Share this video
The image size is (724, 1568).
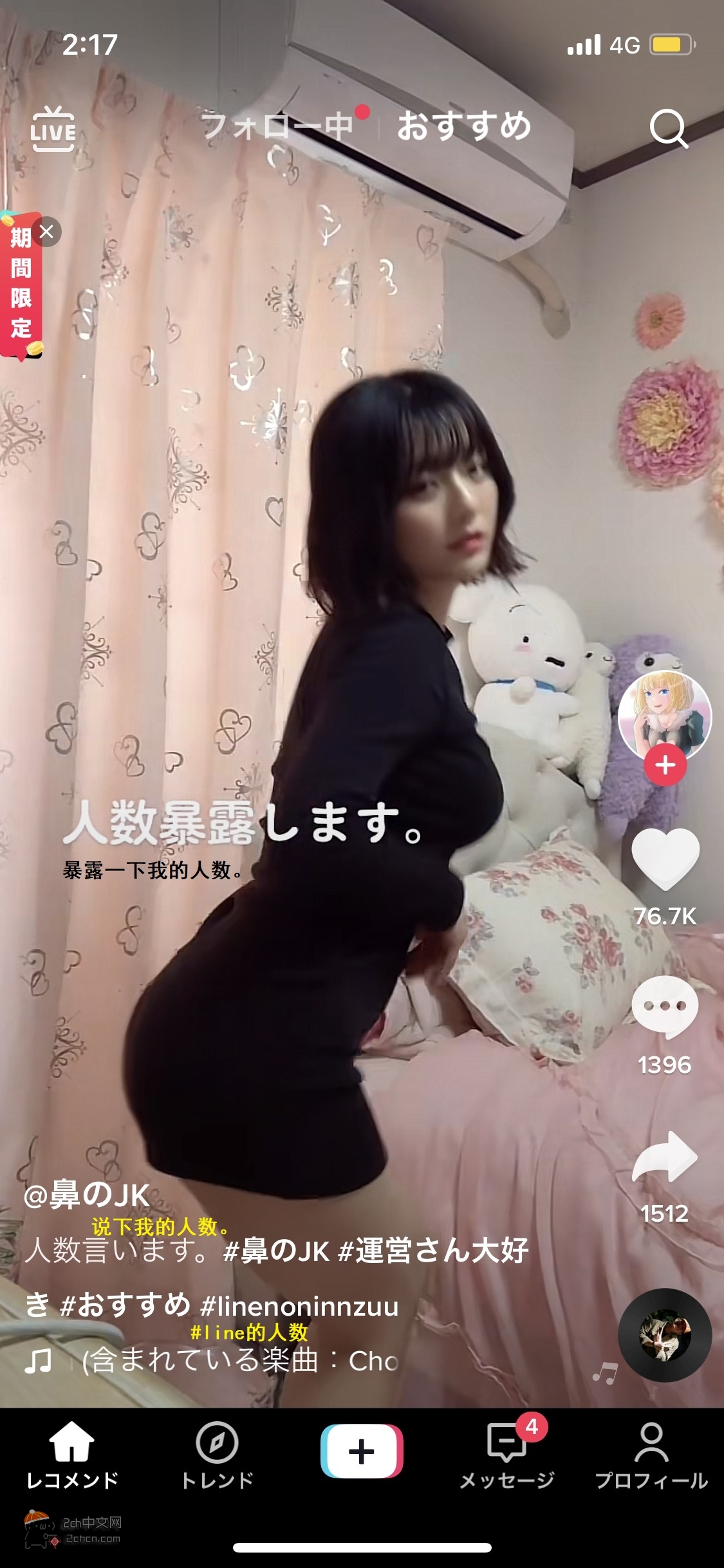(x=665, y=1157)
